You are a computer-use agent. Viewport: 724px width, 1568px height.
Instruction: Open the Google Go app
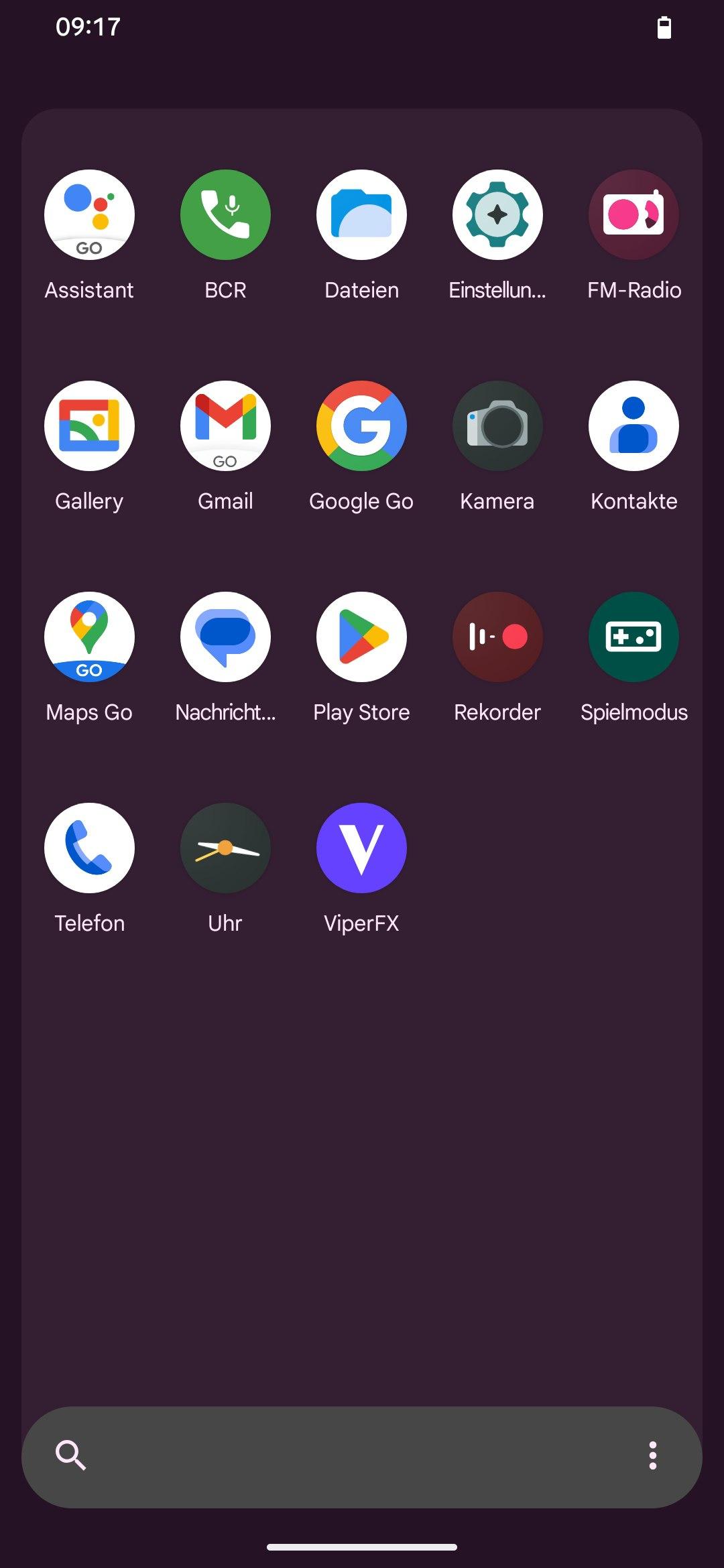point(361,426)
